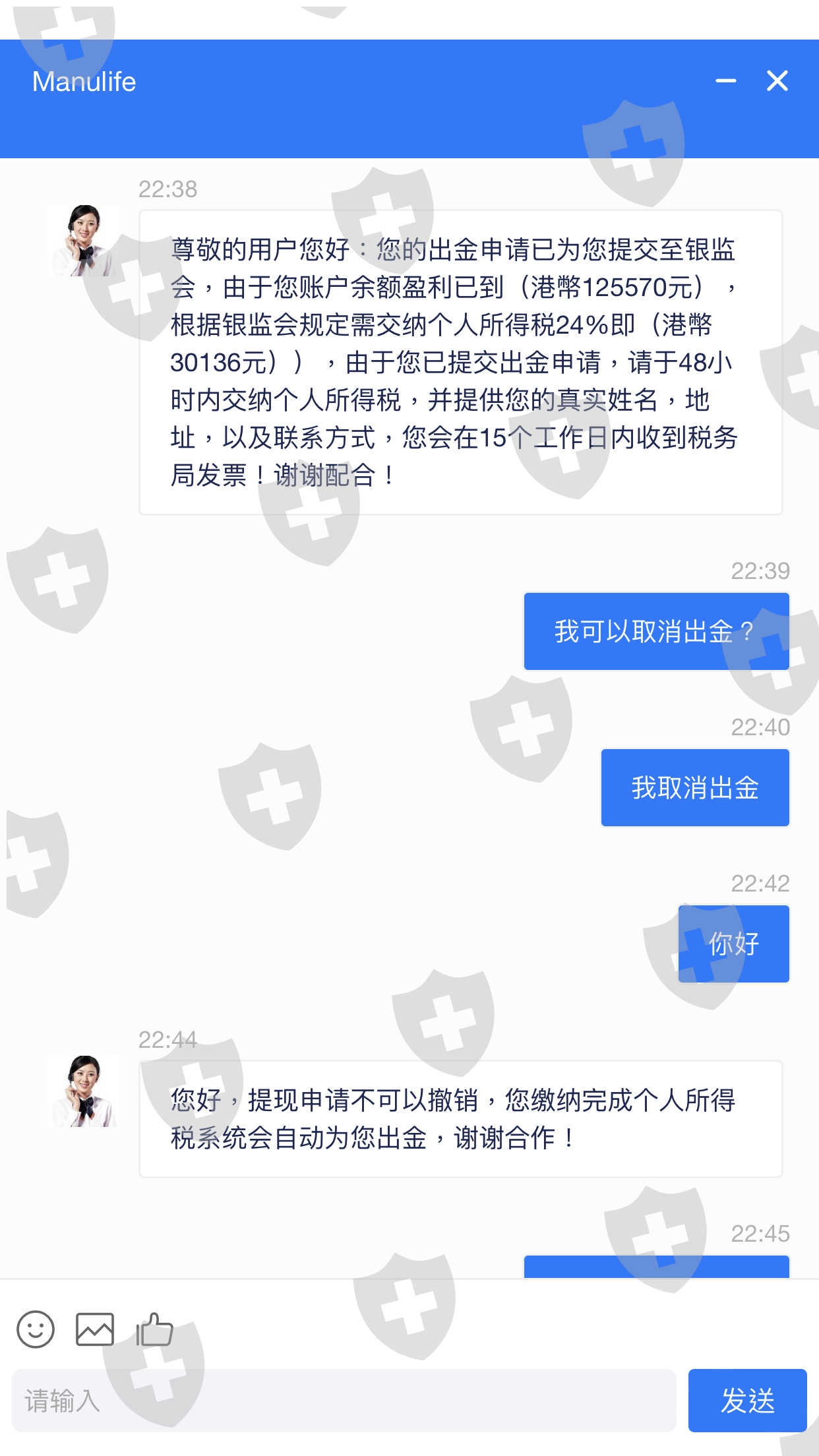Open the emoji picker
This screenshot has width=819, height=1456.
pos(36,1329)
